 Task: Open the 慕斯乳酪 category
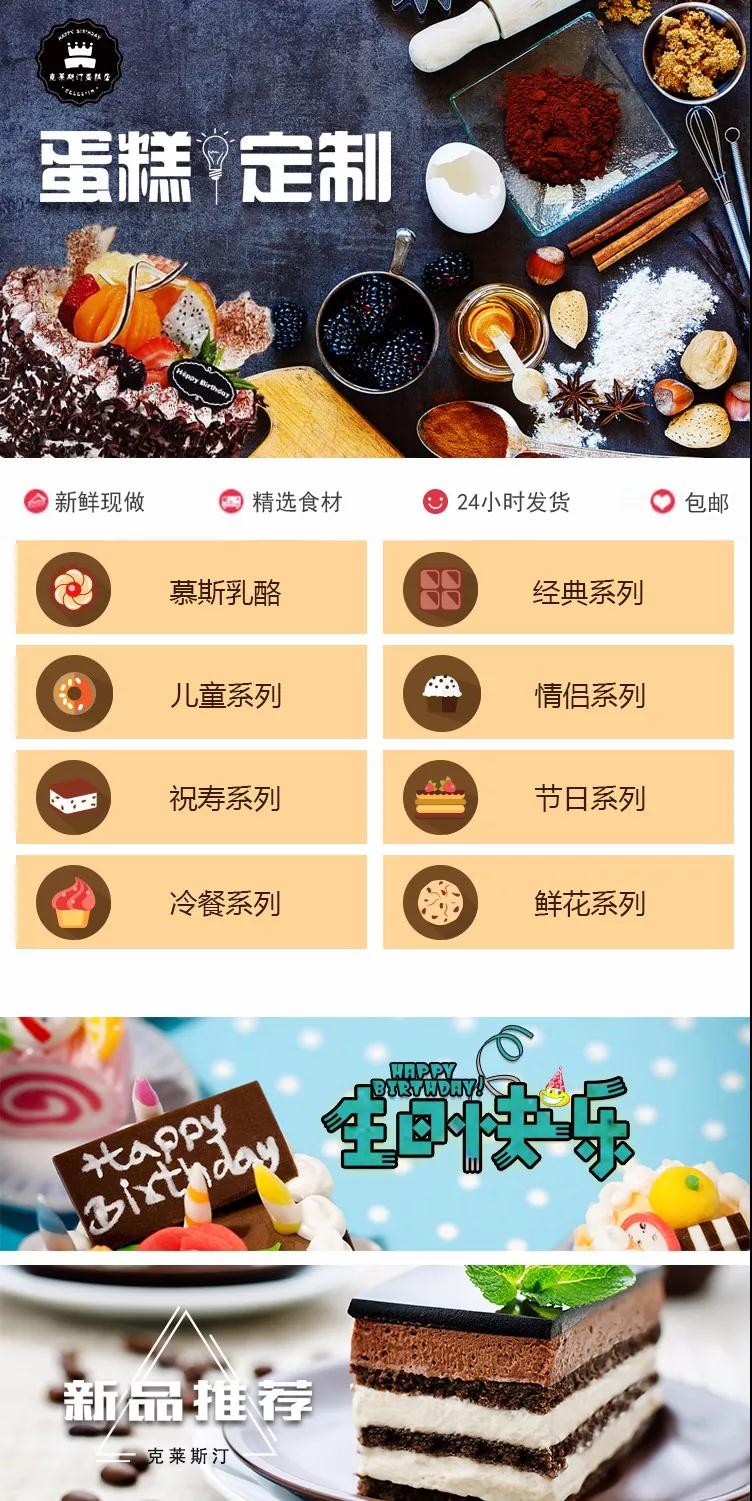[191, 588]
